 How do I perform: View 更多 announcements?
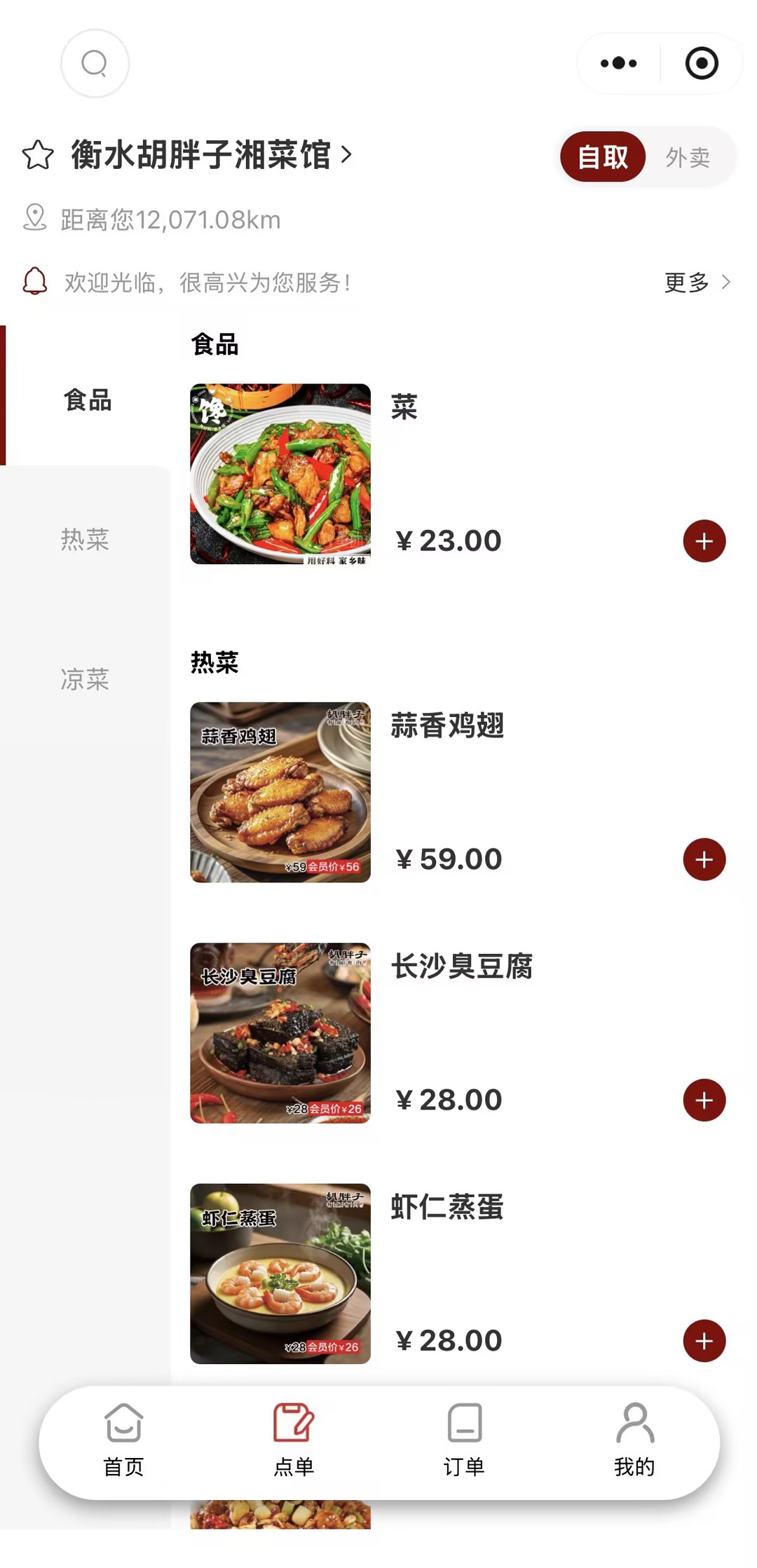pyautogui.click(x=697, y=282)
